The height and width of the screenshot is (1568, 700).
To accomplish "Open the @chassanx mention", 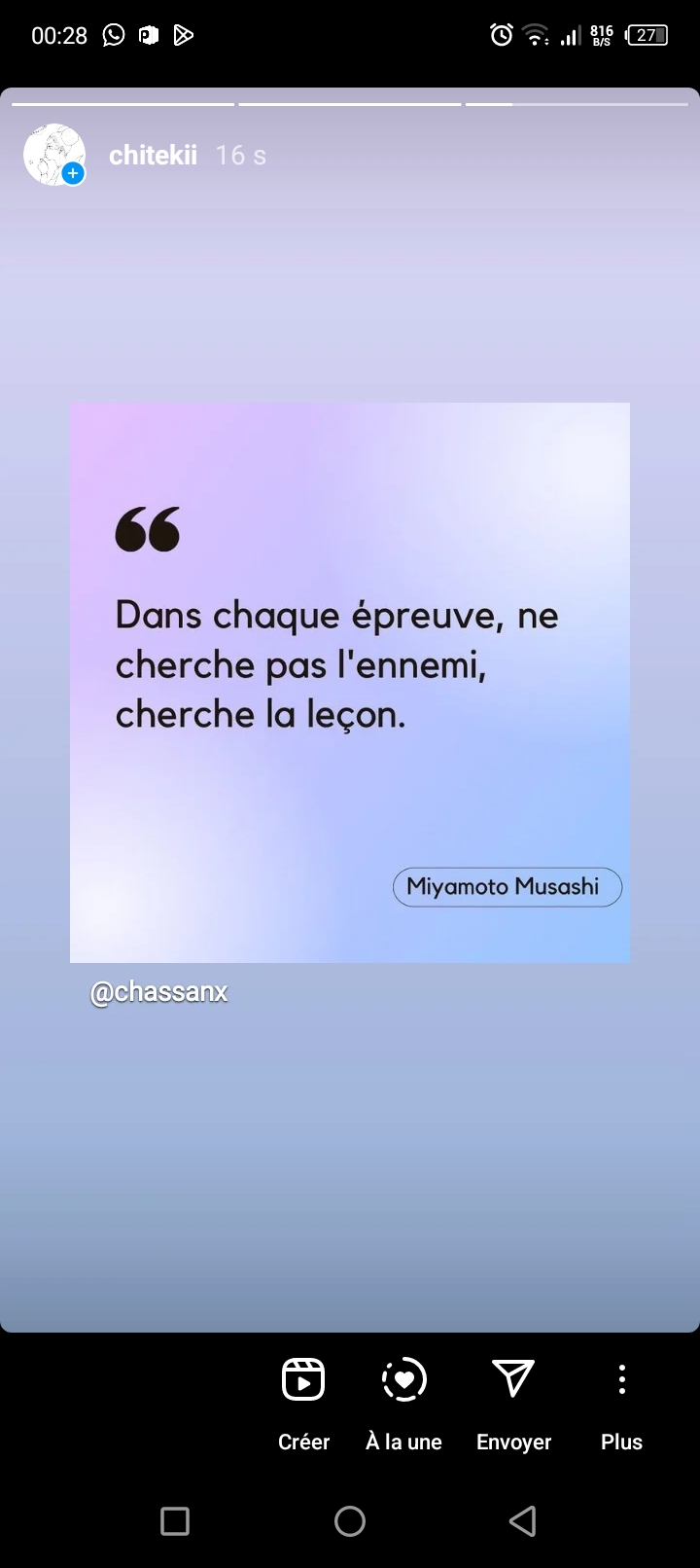I will 158,992.
